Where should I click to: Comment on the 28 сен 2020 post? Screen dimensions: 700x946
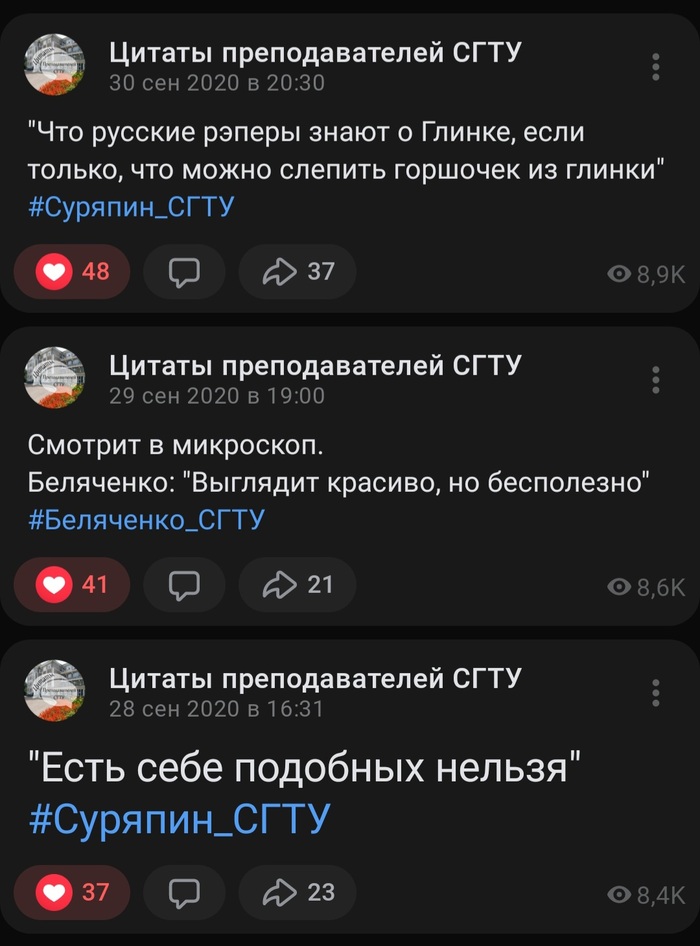tap(185, 891)
